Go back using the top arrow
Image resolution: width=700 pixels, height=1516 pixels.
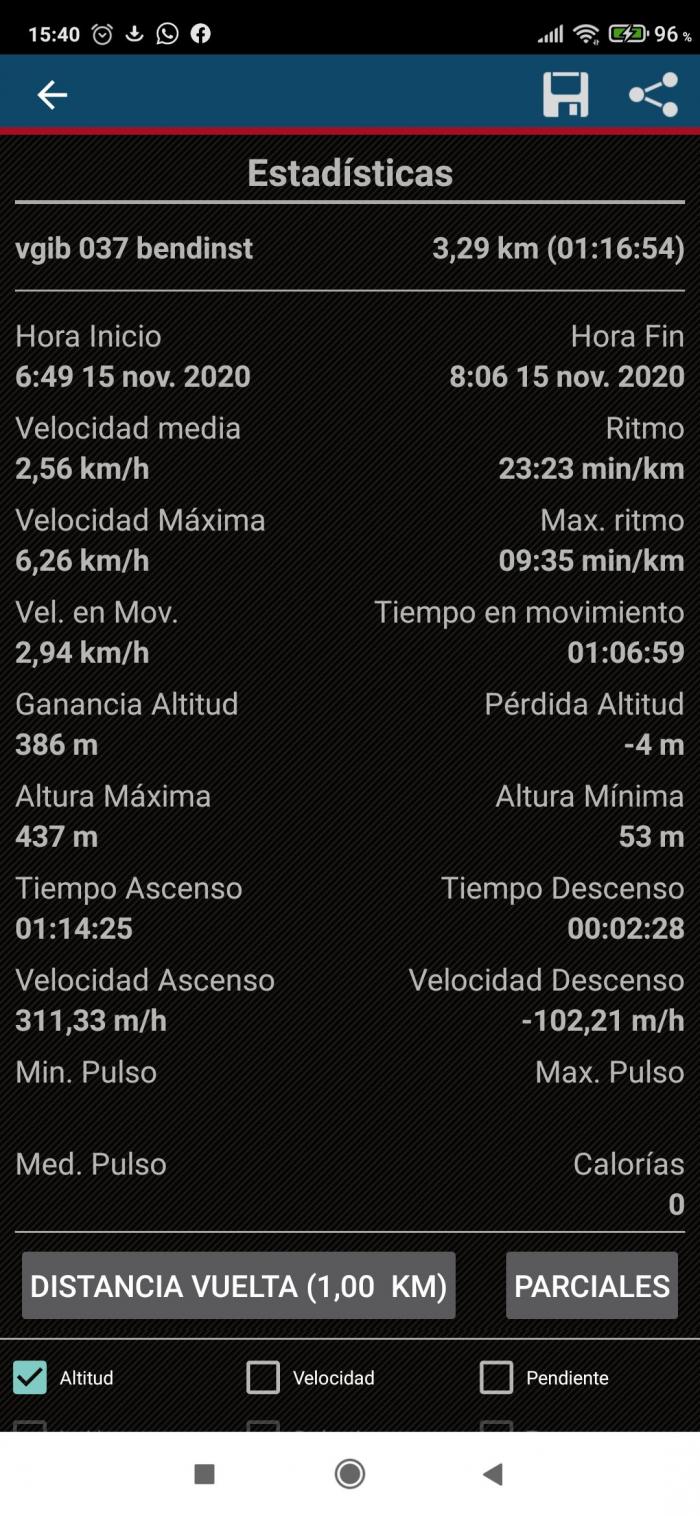click(x=52, y=95)
